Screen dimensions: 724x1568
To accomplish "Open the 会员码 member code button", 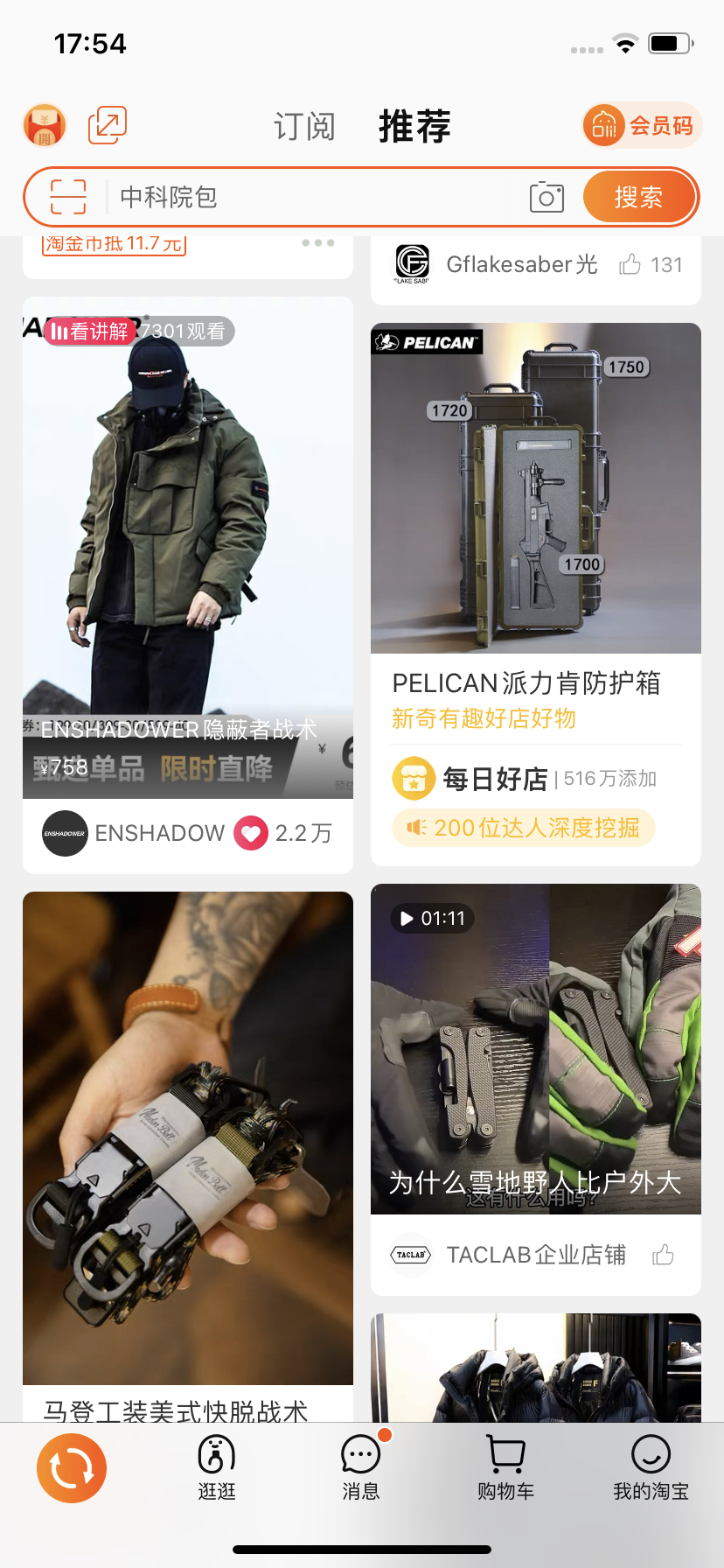I will [642, 126].
